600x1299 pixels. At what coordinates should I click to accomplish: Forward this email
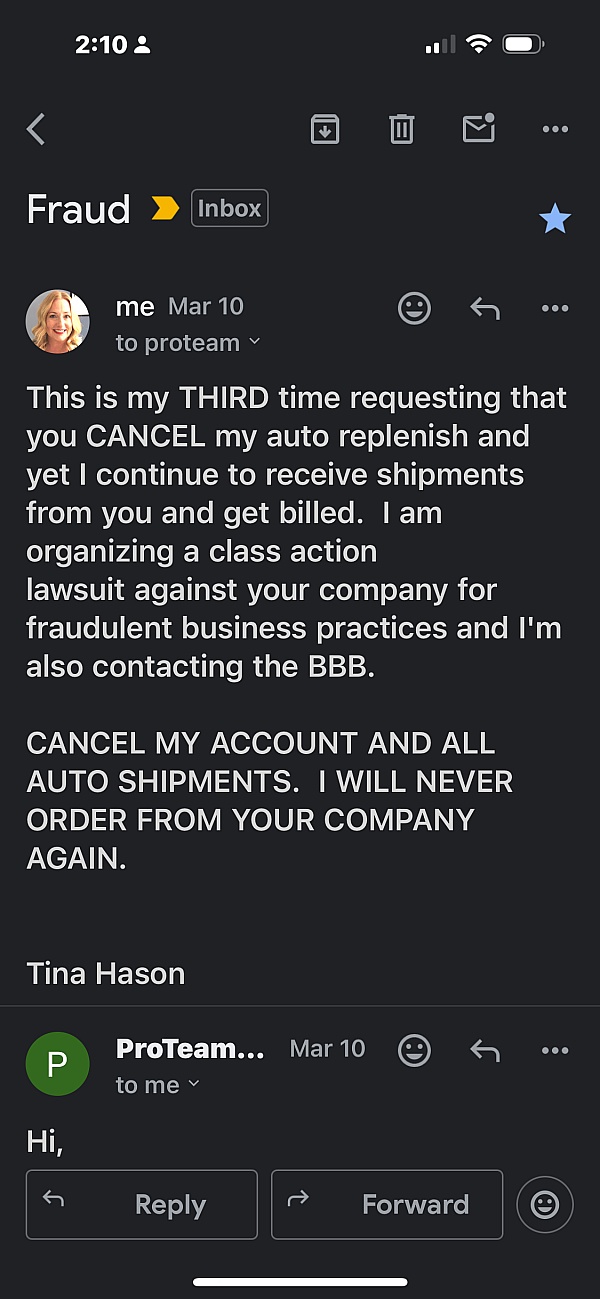click(x=387, y=1204)
